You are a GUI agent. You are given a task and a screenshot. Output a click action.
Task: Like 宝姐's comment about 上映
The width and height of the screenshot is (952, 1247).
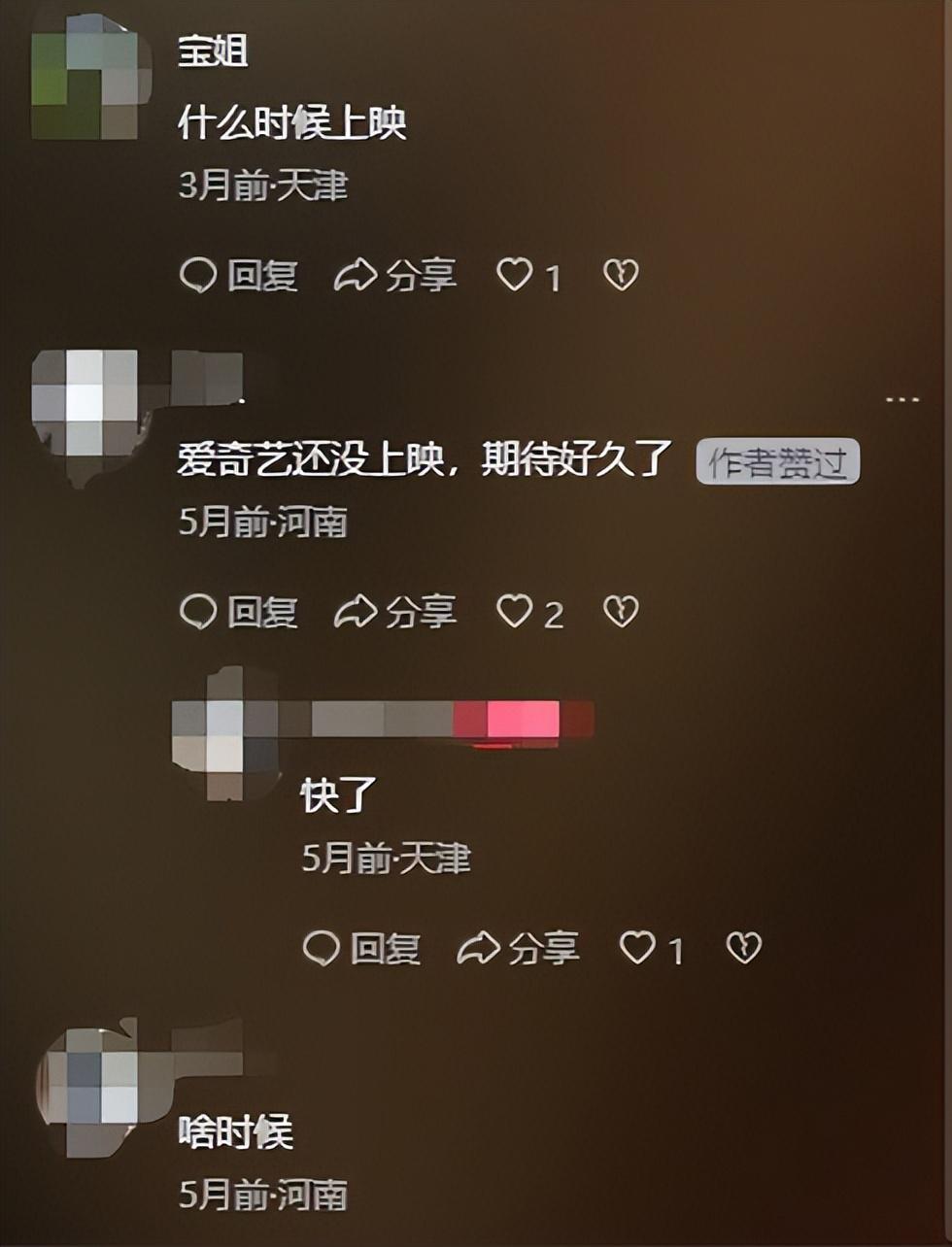[x=515, y=277]
